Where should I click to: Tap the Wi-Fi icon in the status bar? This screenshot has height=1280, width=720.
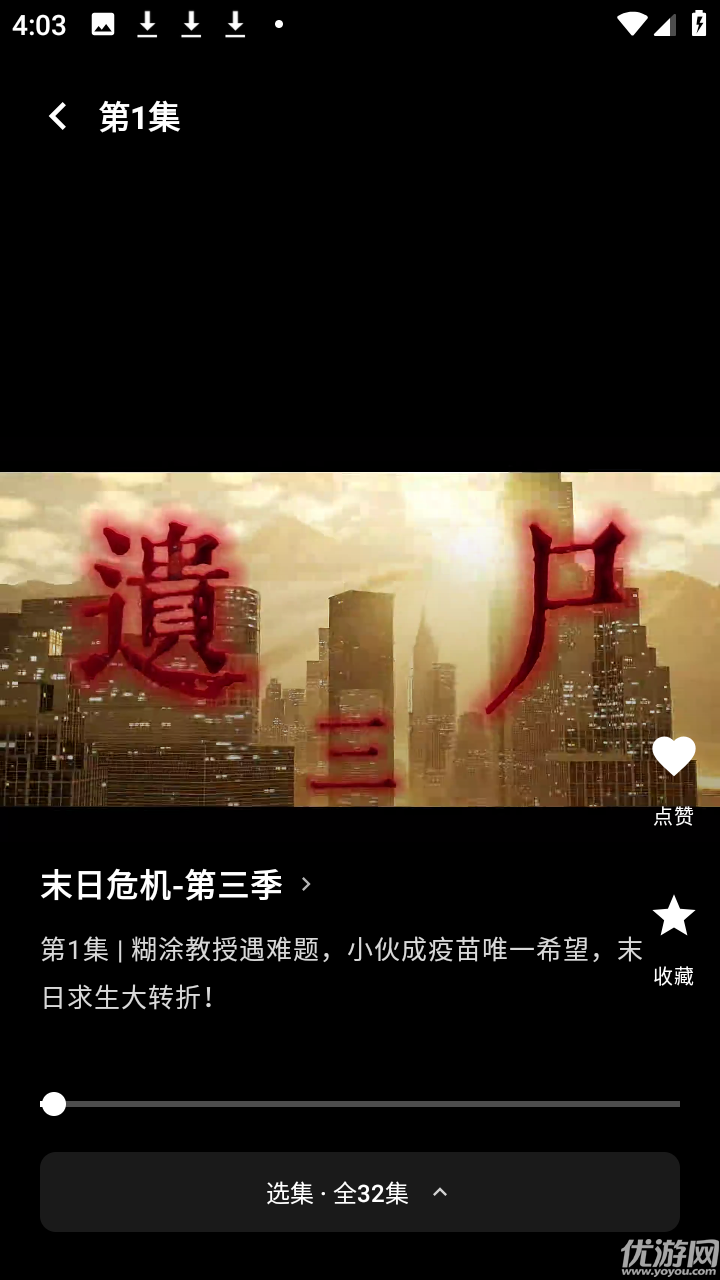[x=634, y=24]
